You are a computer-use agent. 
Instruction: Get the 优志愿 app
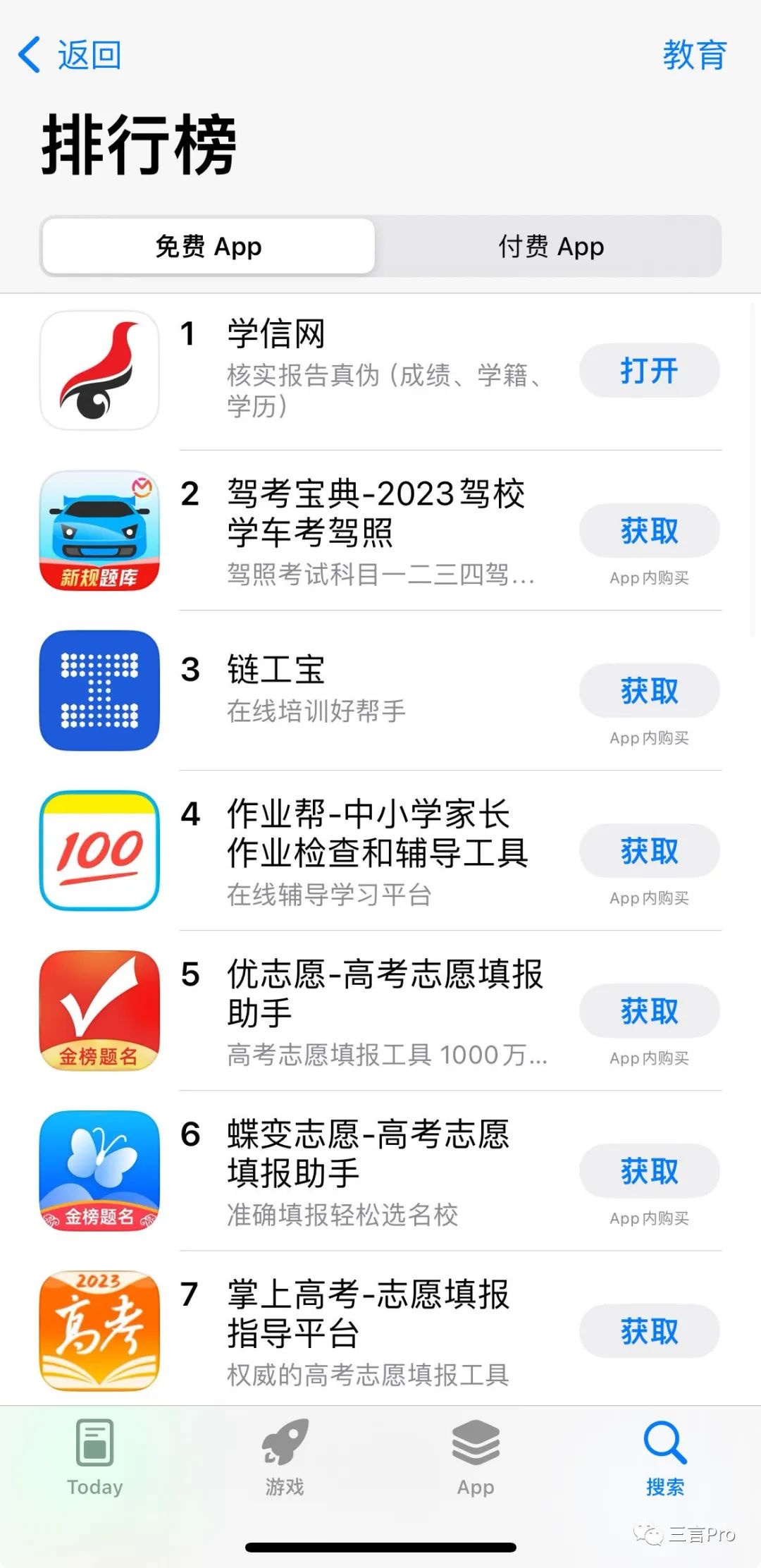tap(649, 1011)
